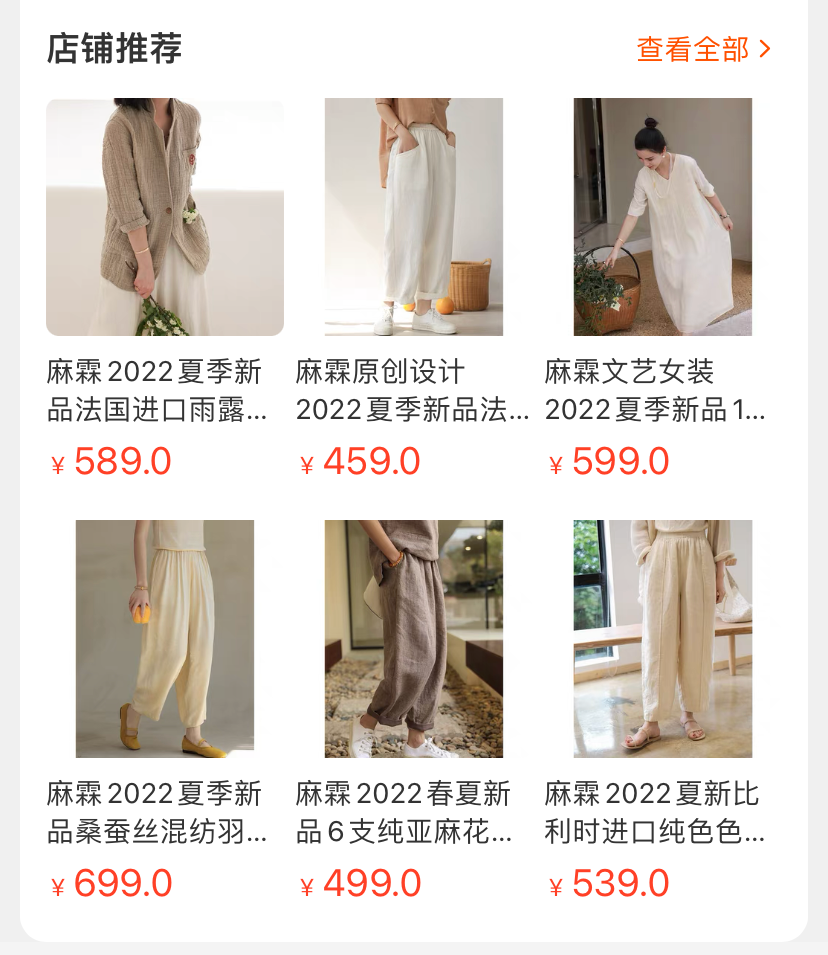View the ¥459.0 white pants product
This screenshot has width=828, height=955.
pyautogui.click(x=413, y=217)
